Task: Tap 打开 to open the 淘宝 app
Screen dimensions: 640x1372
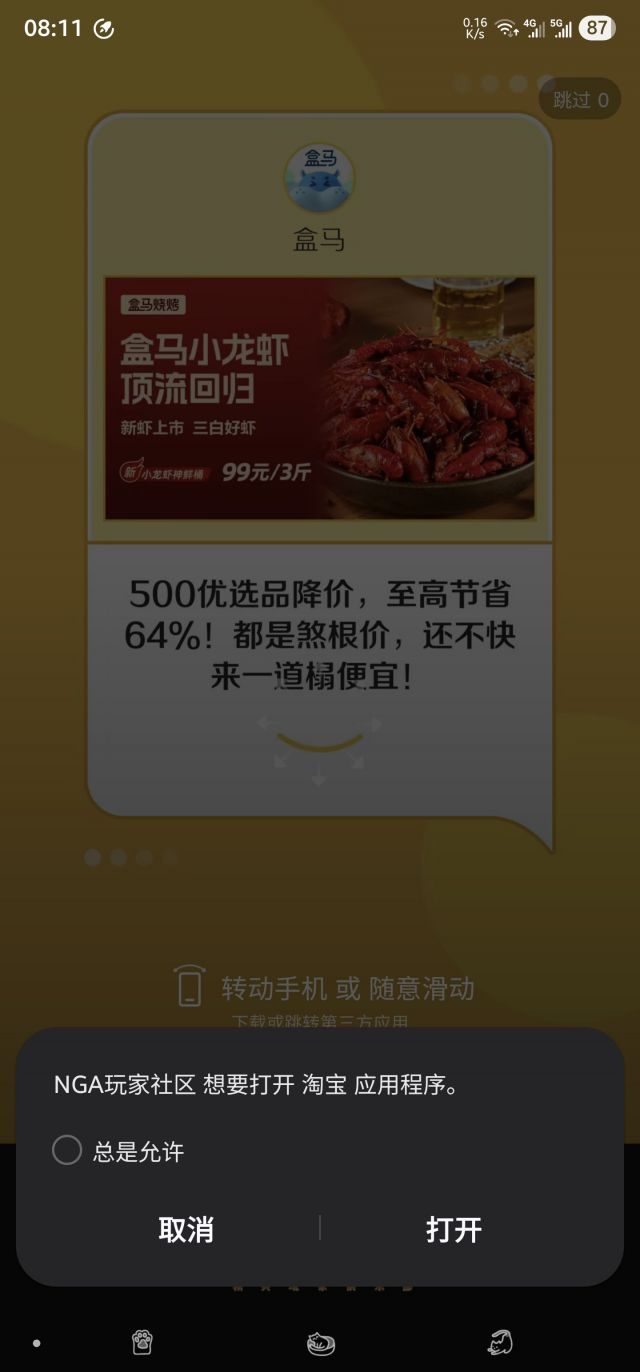Action: tap(454, 1229)
